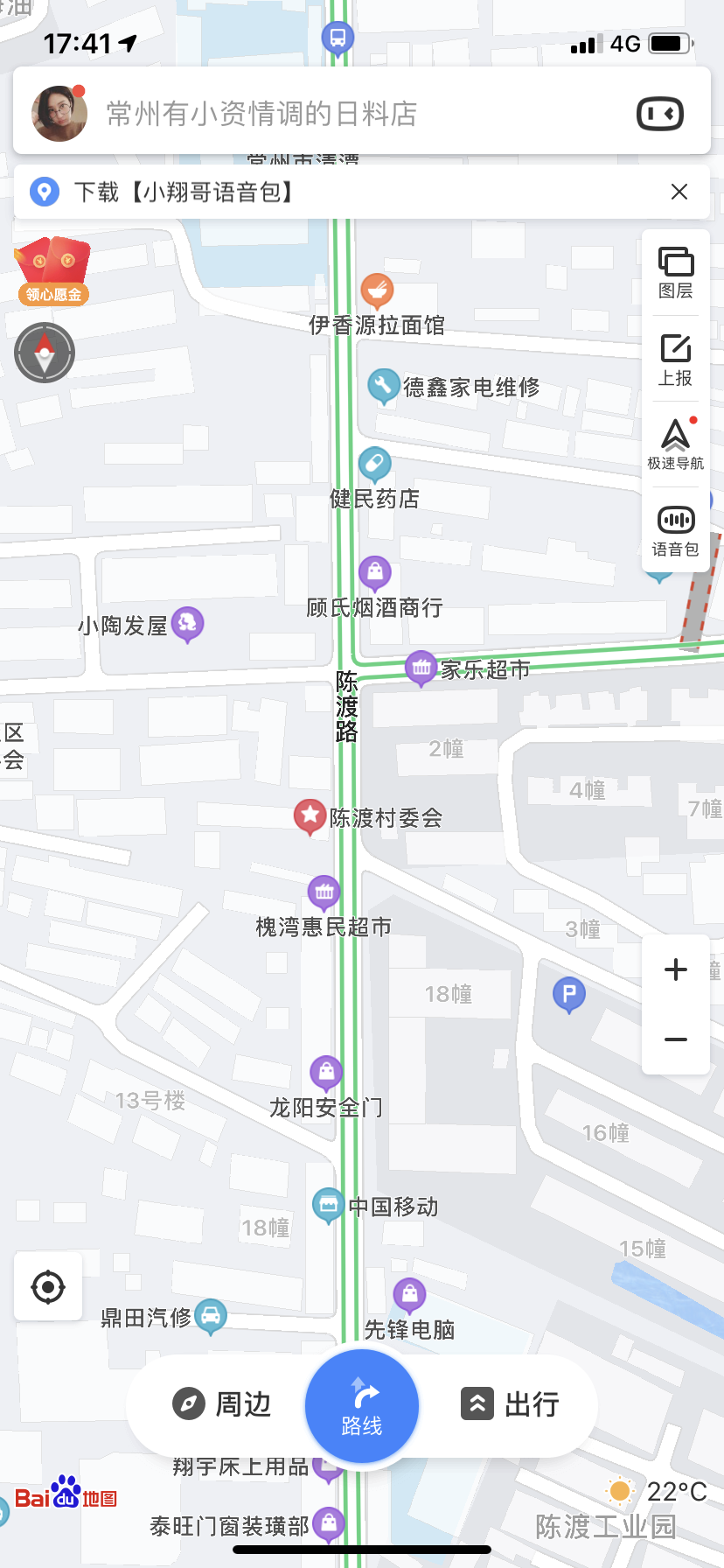Open the profile avatar

pos(59,114)
